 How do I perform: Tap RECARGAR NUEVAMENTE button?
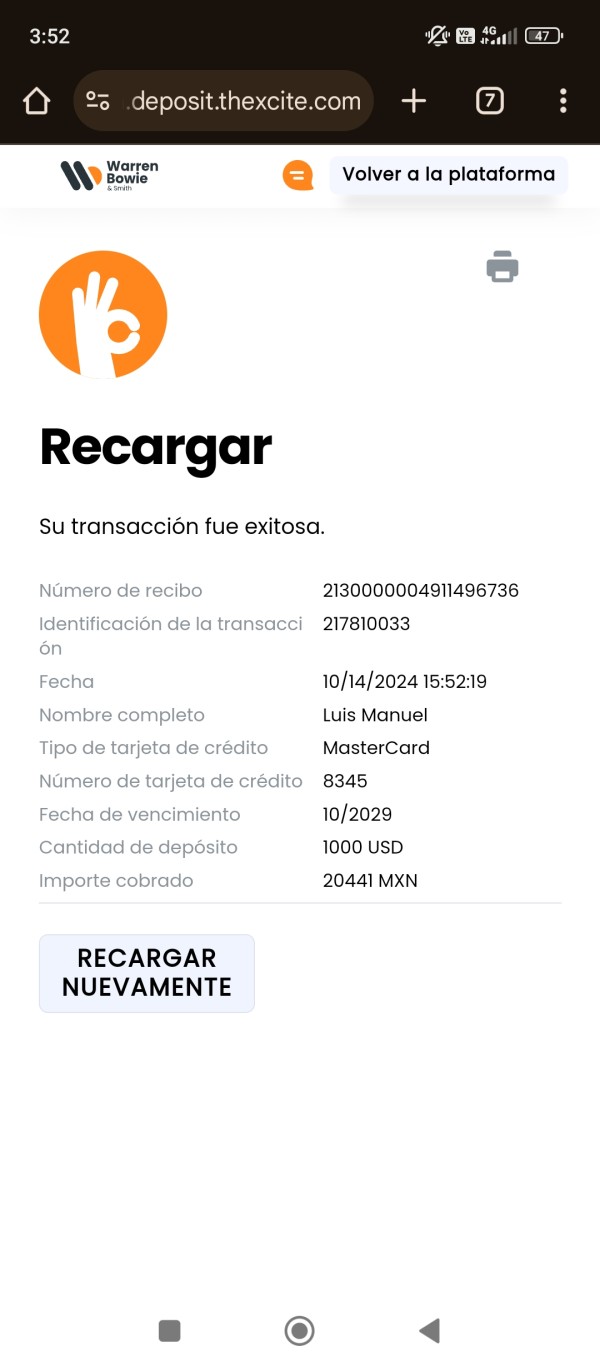click(147, 973)
